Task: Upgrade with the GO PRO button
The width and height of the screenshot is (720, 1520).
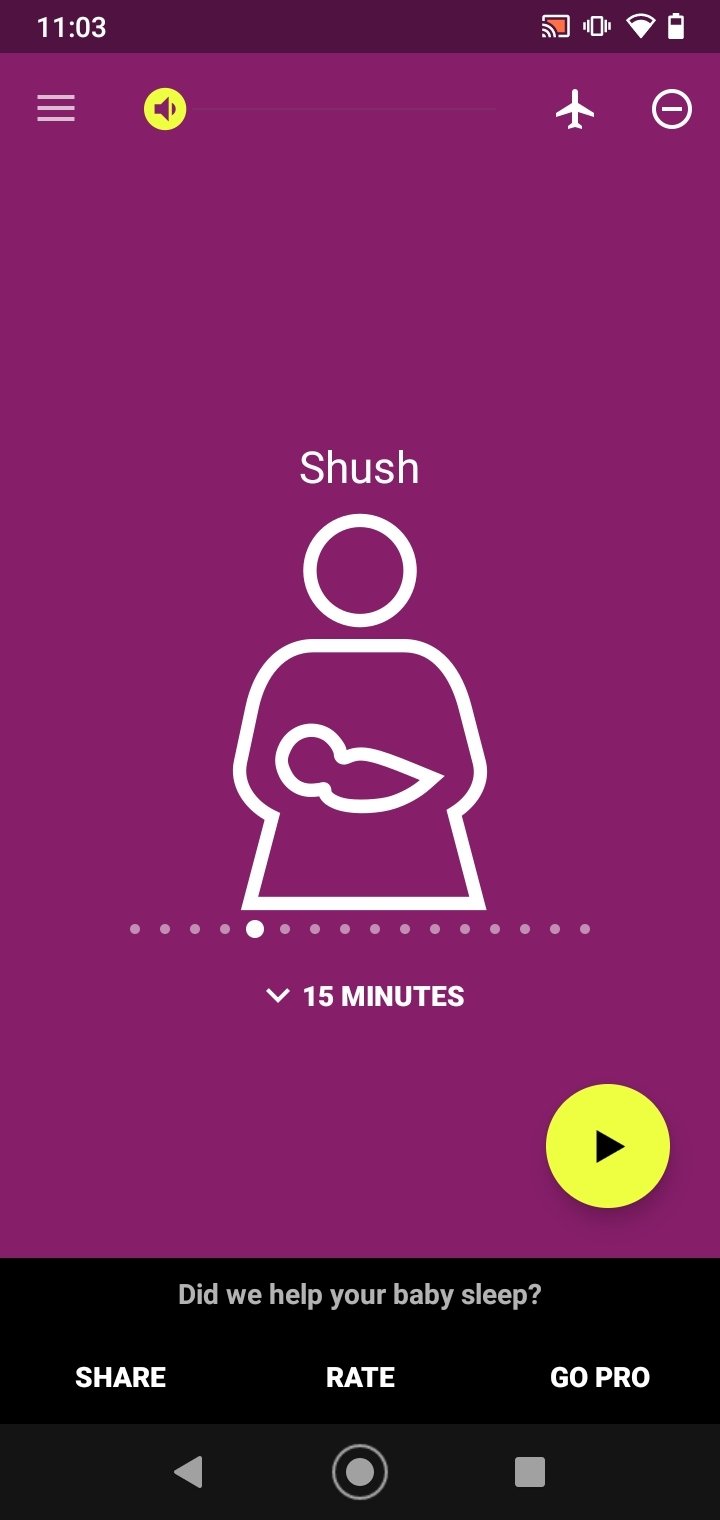Action: tap(600, 1377)
